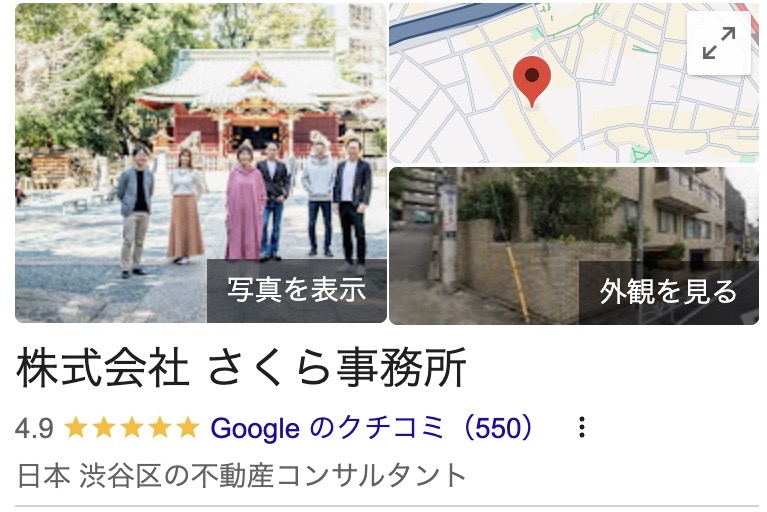Open Google のクチコミ (550) reviews link
767x512 pixels.
[x=373, y=428]
